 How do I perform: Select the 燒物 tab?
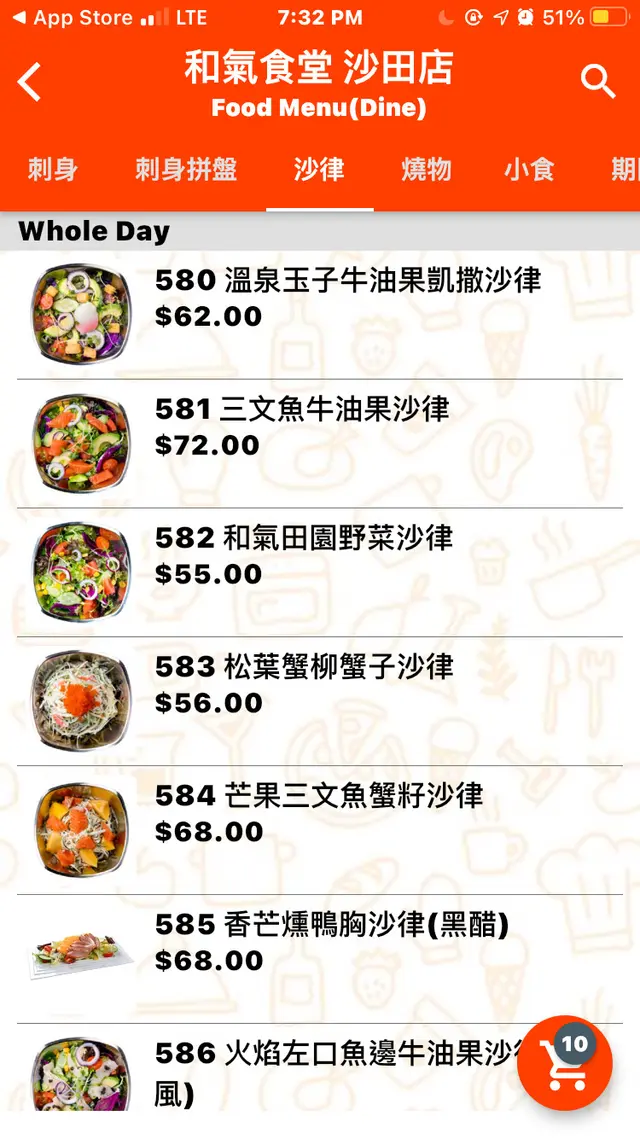pyautogui.click(x=427, y=169)
